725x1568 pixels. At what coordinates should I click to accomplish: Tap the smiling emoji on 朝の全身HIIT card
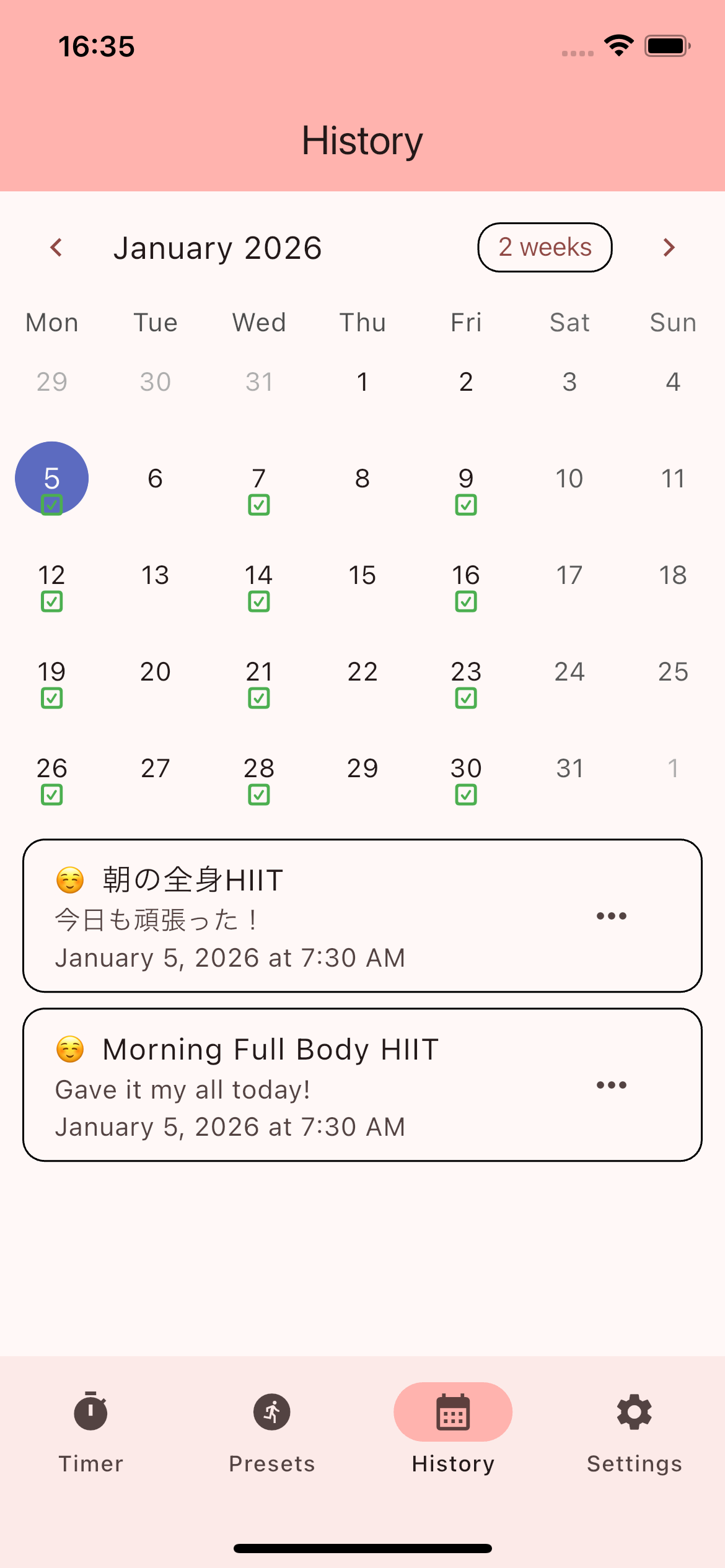point(68,879)
